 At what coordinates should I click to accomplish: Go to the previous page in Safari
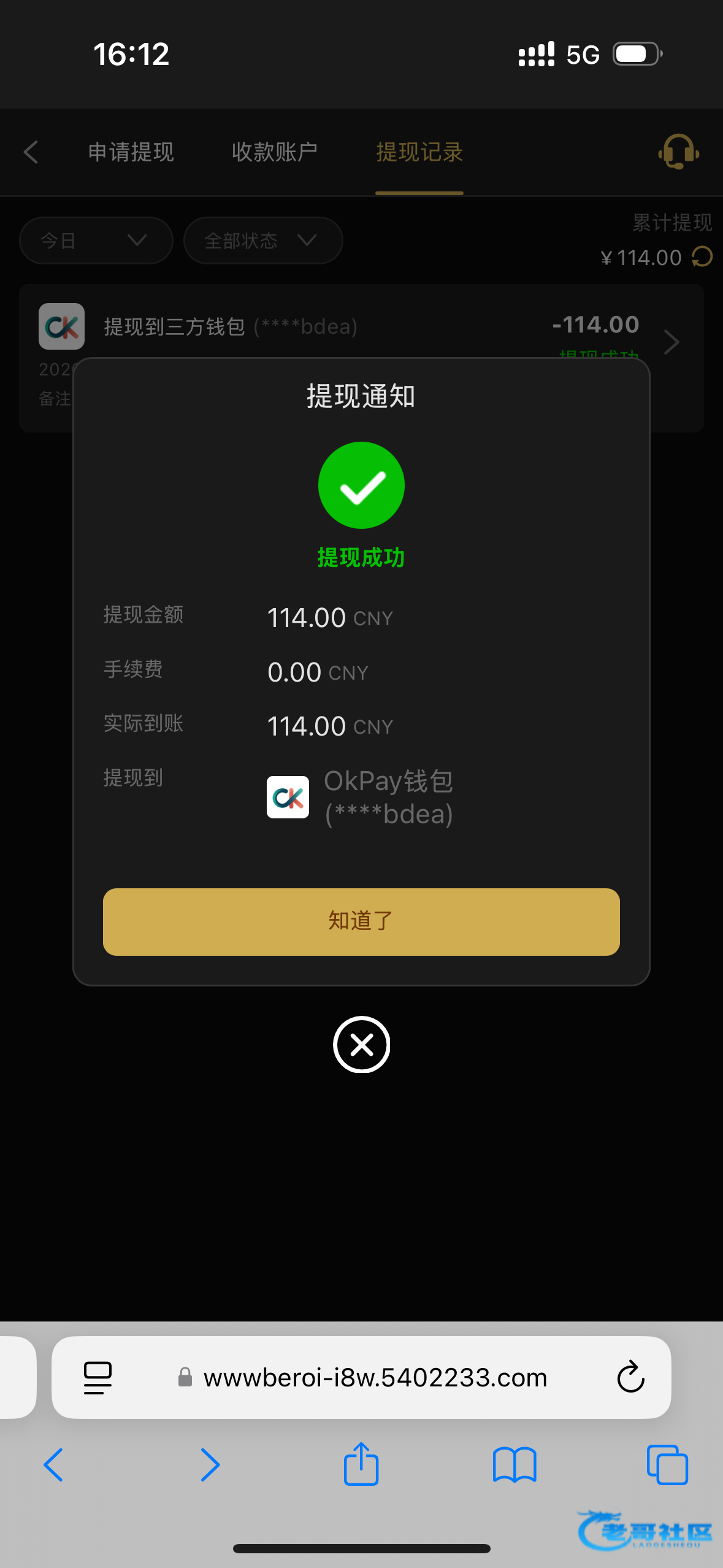[x=54, y=1465]
